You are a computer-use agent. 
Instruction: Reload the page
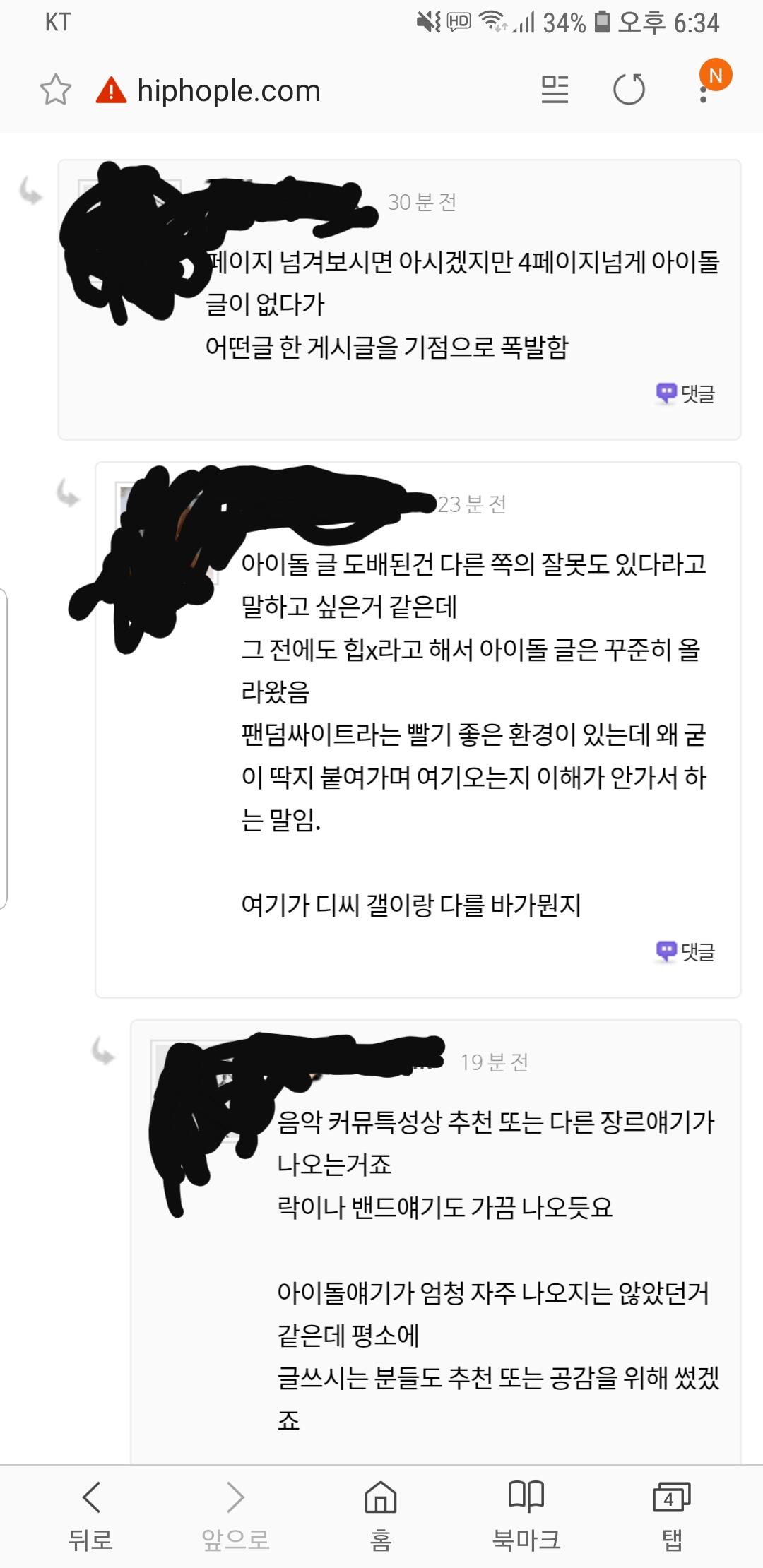click(629, 90)
